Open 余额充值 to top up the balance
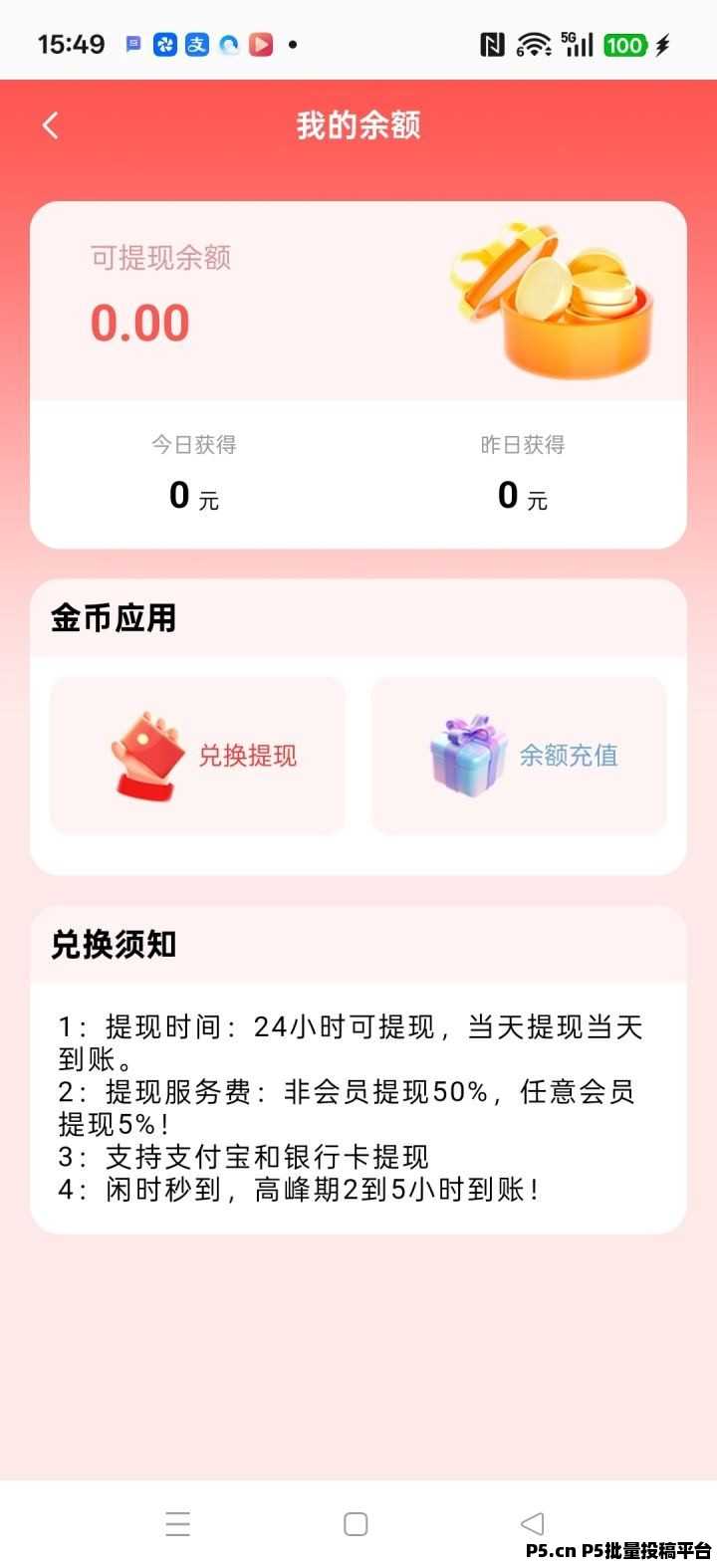This screenshot has width=717, height=1568. (519, 756)
